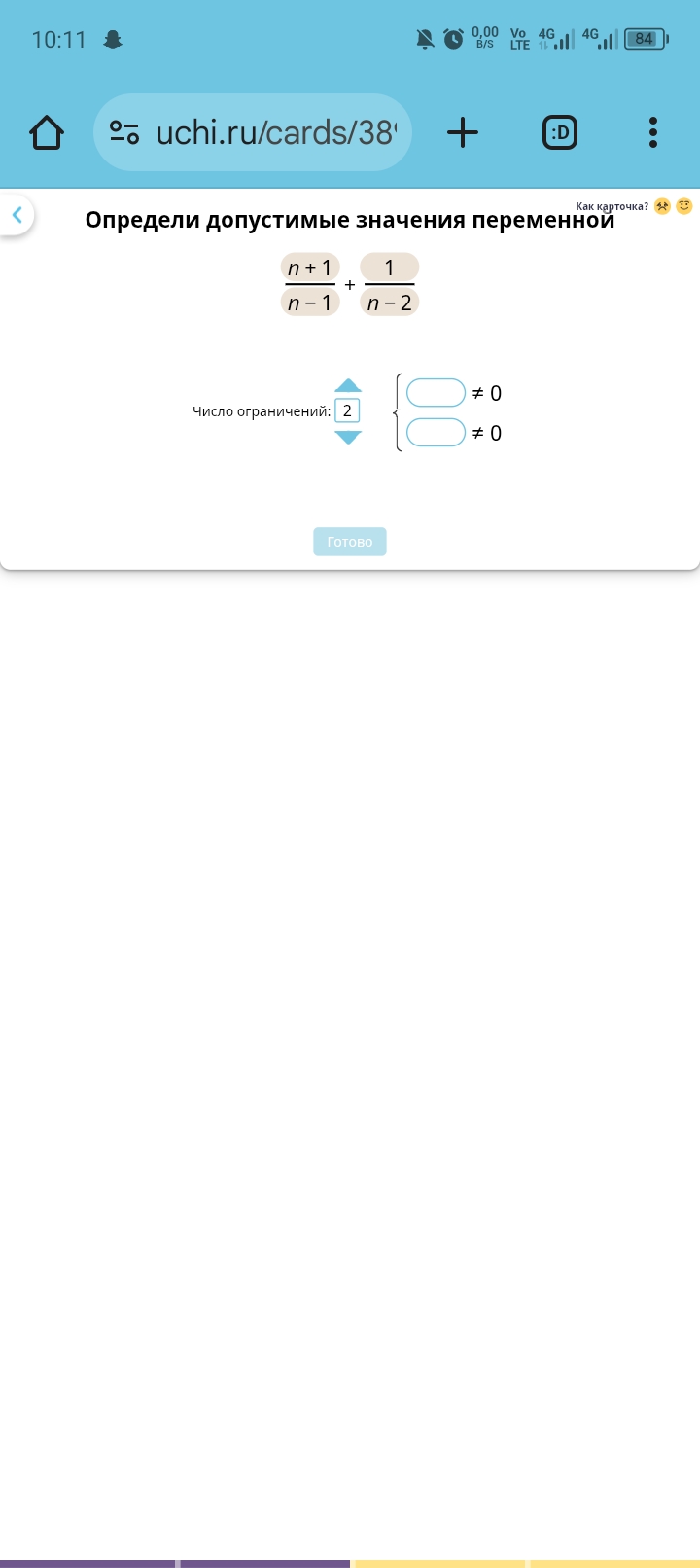Viewport: 700px width, 1568px height.
Task: Select the first restriction input field
Action: (x=436, y=393)
